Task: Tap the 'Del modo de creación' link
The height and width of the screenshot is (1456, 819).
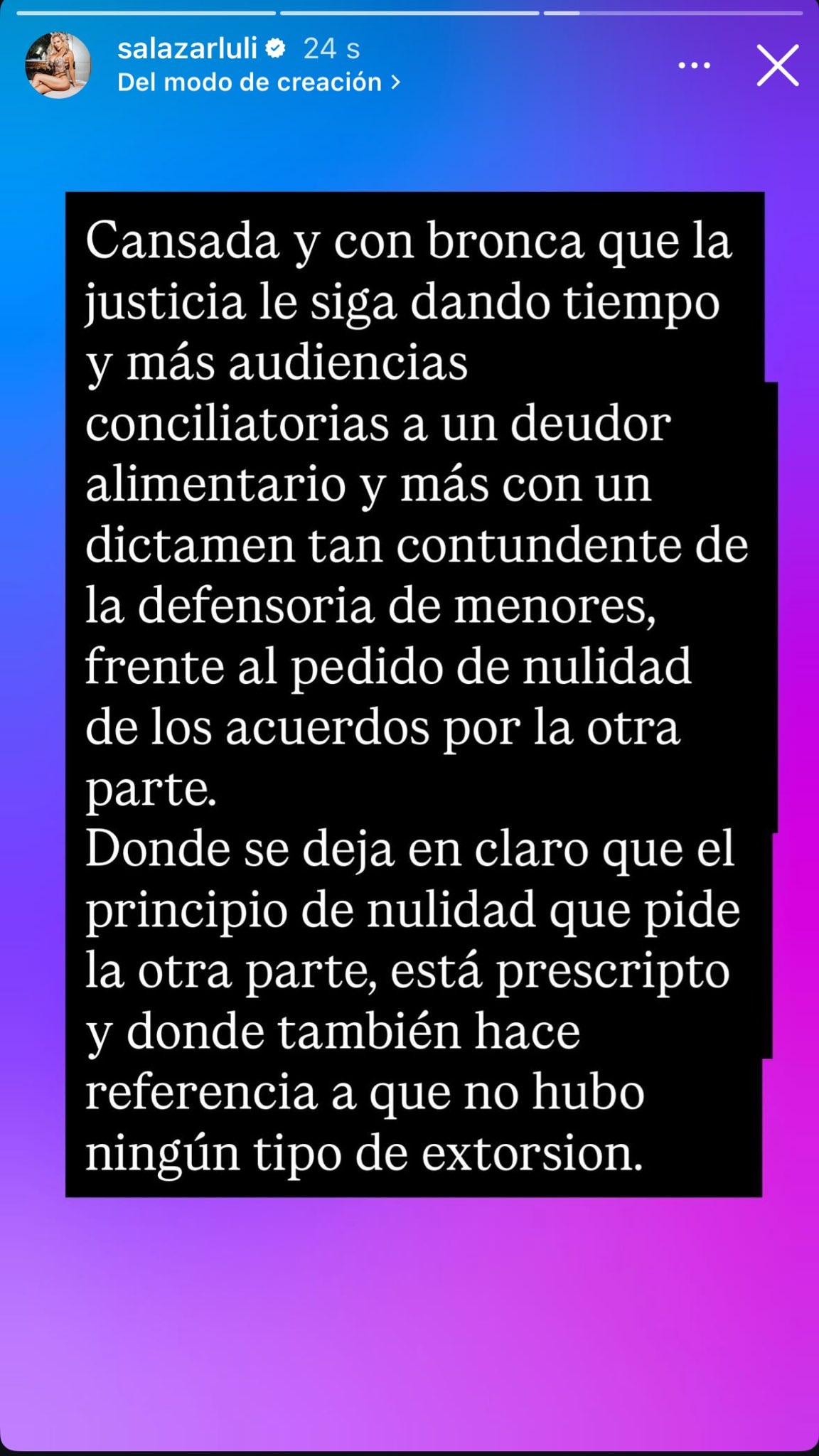Action: [259, 82]
